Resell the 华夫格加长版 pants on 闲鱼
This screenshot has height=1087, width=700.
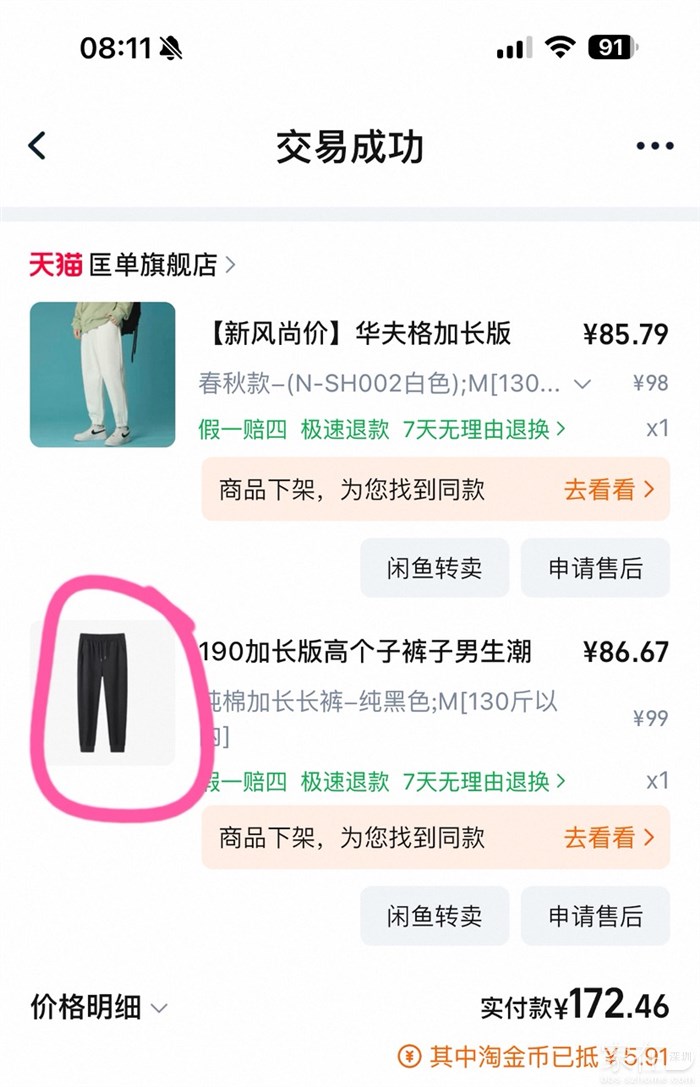click(434, 568)
